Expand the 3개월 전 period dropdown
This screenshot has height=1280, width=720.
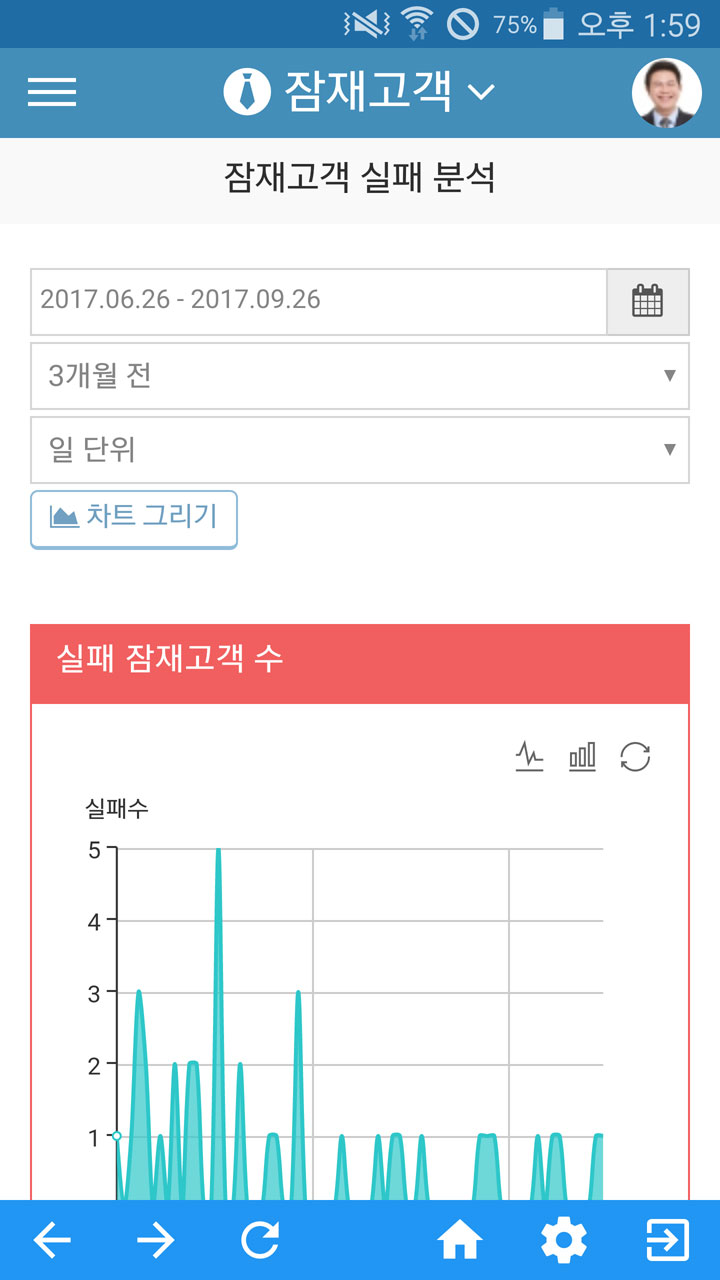click(x=360, y=376)
